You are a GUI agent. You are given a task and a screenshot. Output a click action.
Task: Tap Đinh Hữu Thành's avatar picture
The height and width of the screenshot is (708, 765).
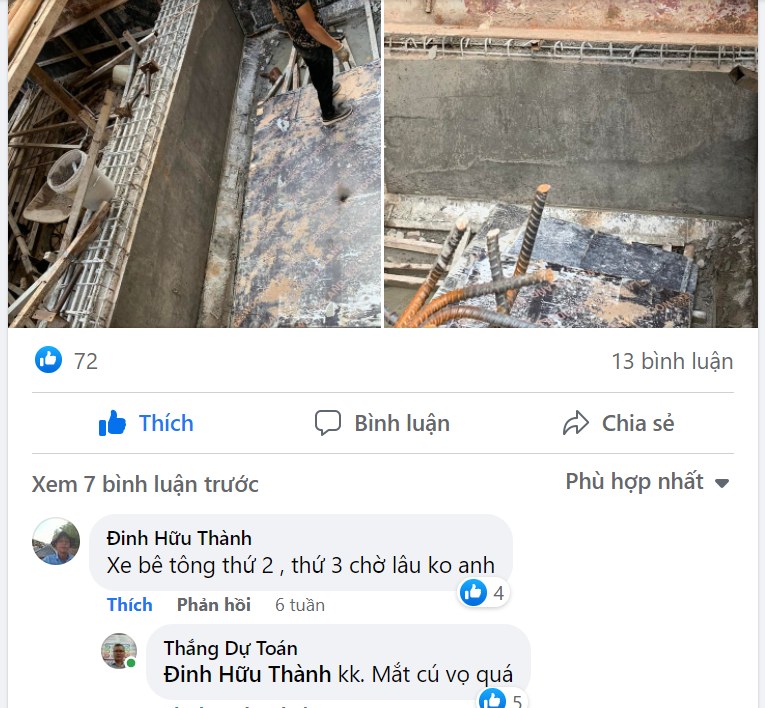pyautogui.click(x=56, y=541)
